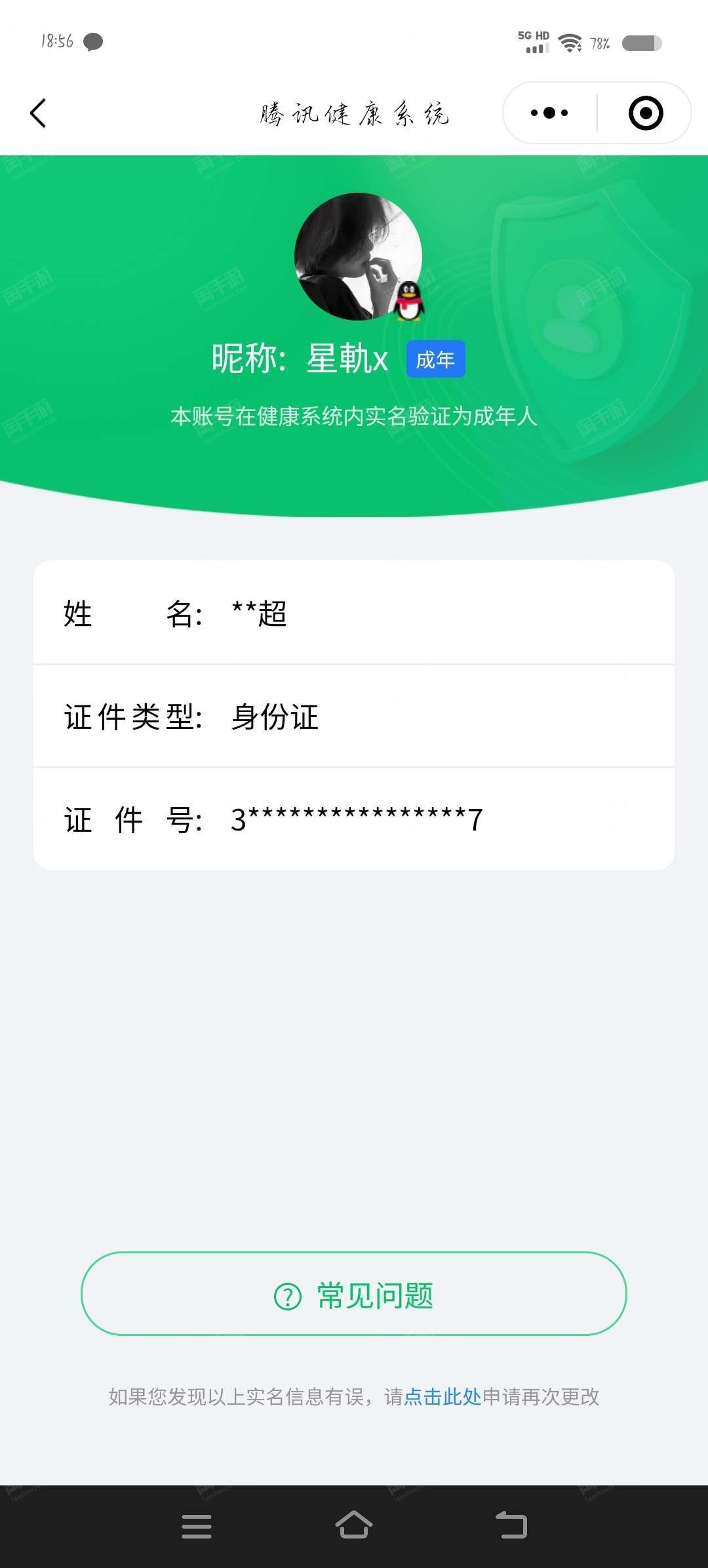Viewport: 708px width, 1568px height.
Task: Close the mini program with the circle icon
Action: tap(645, 113)
